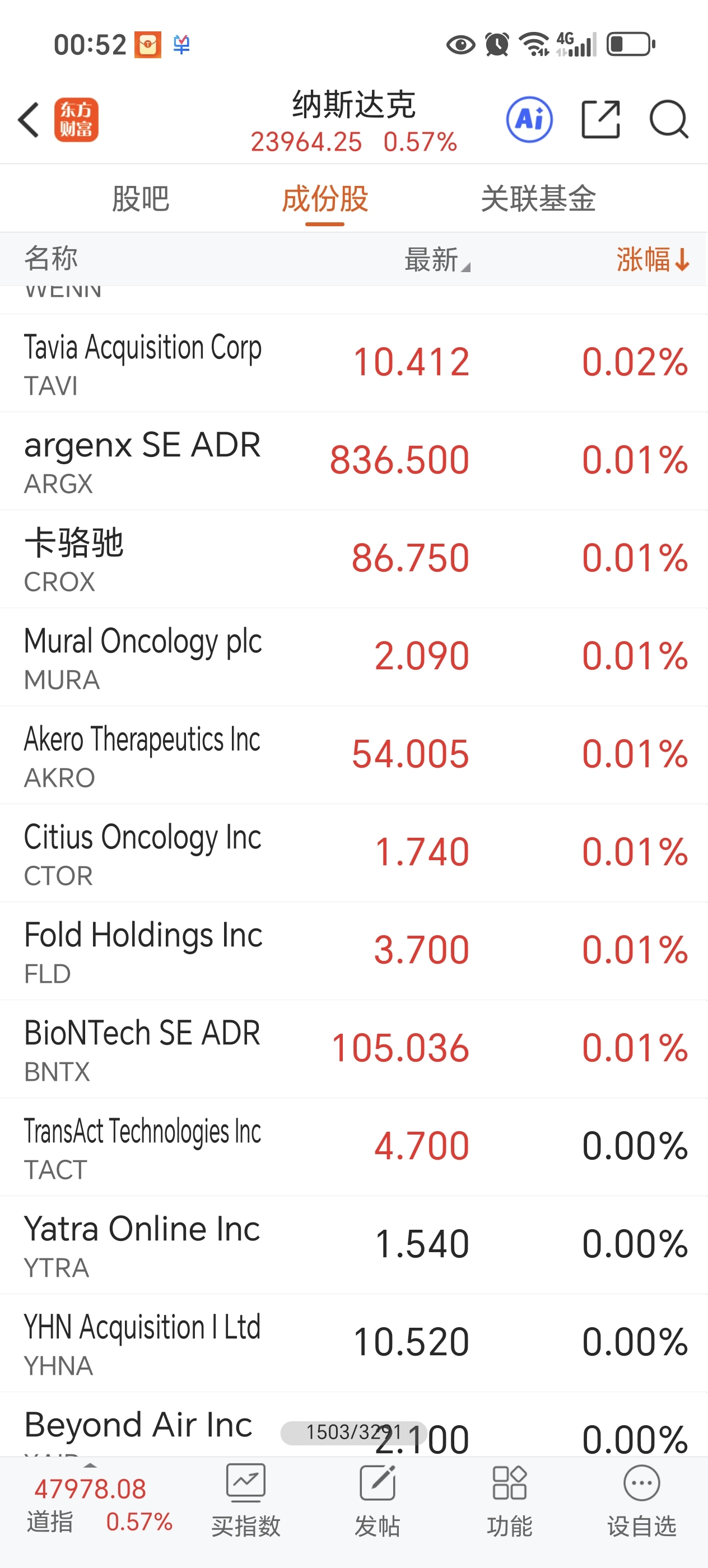Open the 功能 menu at the bottom
The image size is (708, 1568).
pos(510,1500)
